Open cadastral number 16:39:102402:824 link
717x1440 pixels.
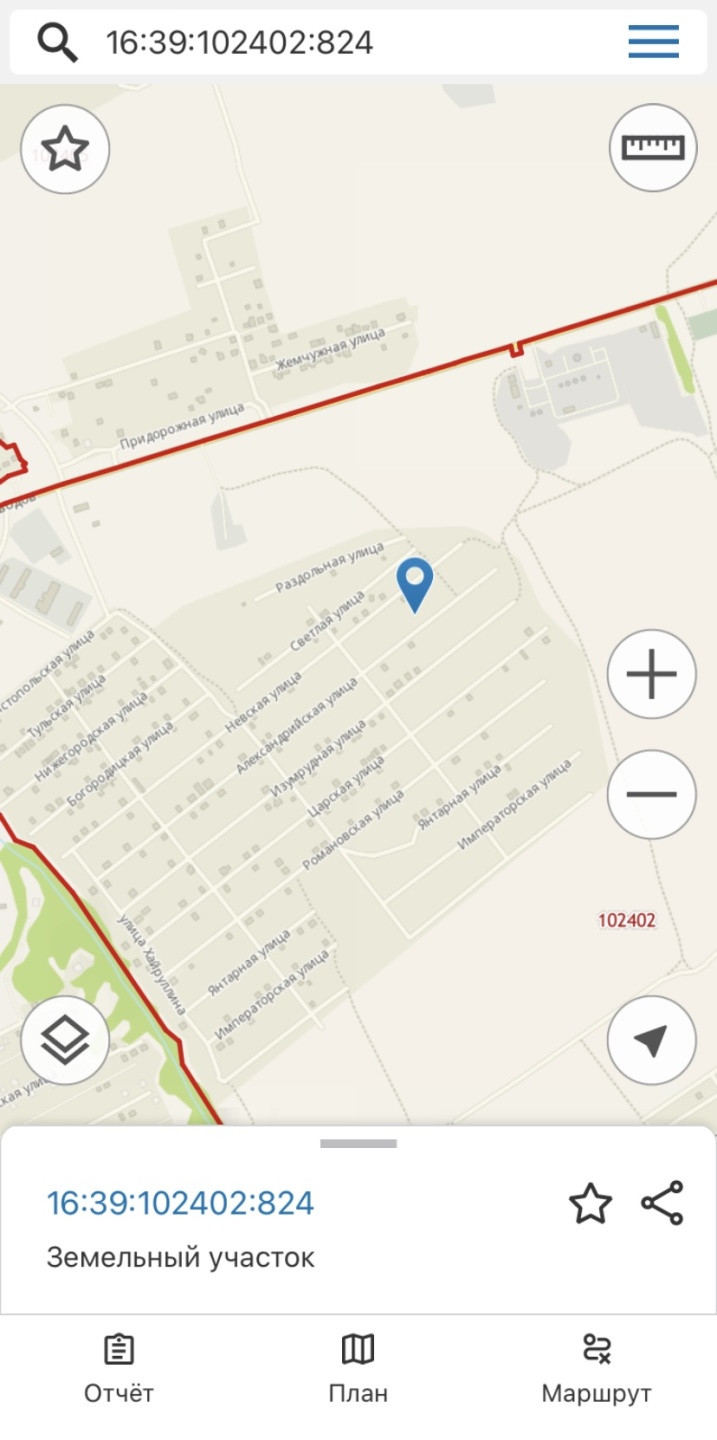point(180,1203)
